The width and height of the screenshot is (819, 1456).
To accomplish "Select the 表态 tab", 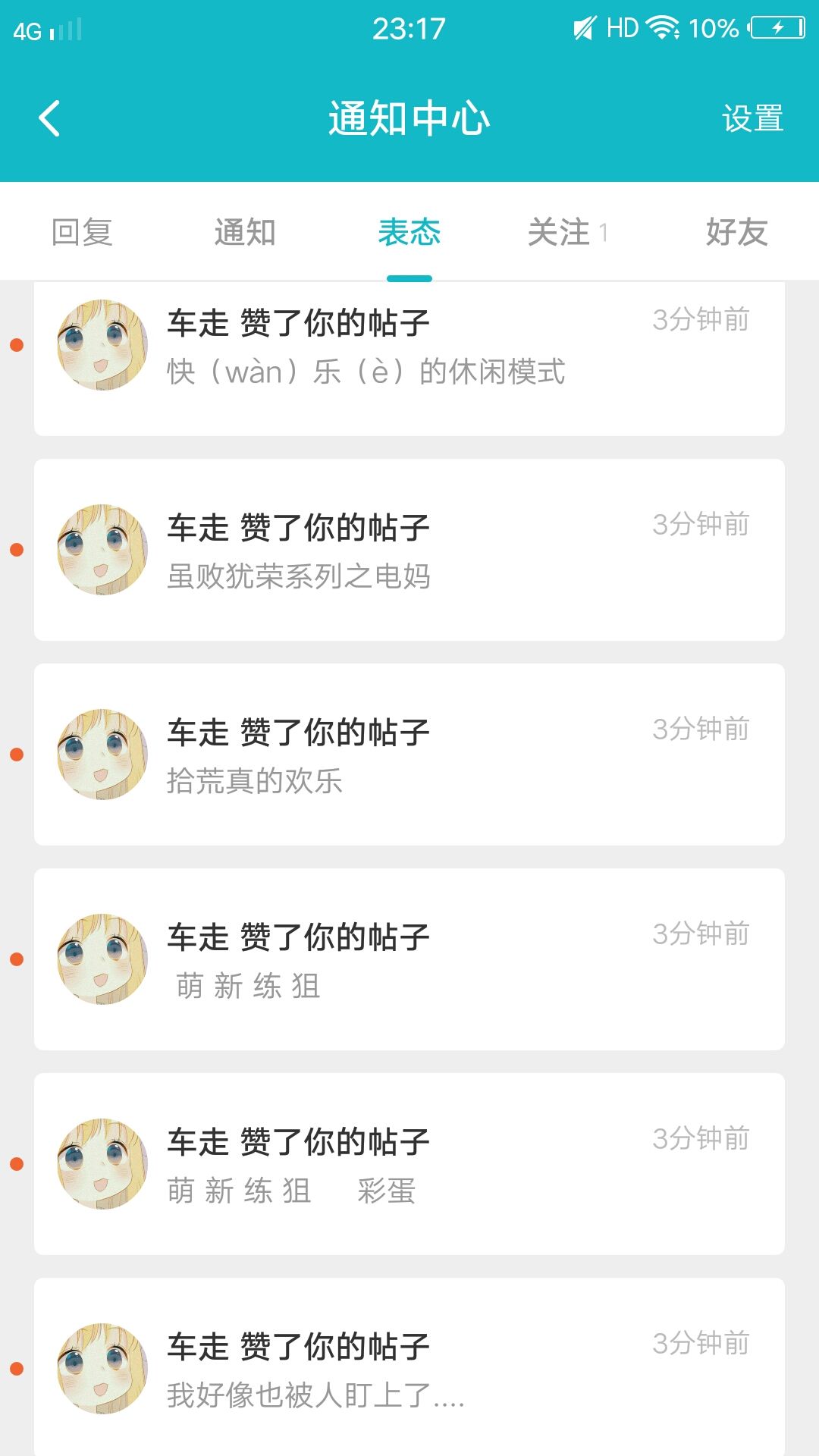I will (409, 232).
